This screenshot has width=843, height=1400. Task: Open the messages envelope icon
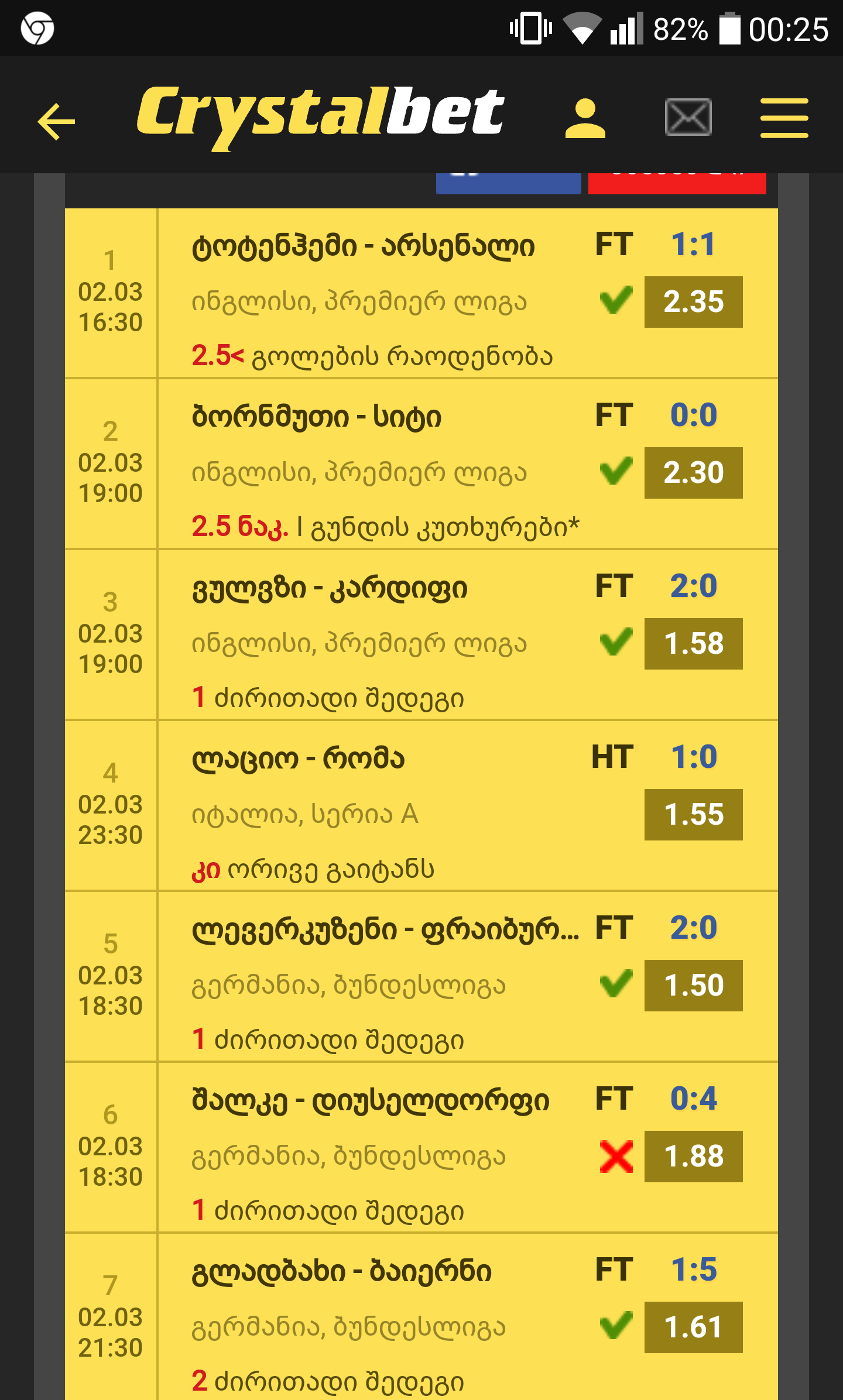pos(688,118)
